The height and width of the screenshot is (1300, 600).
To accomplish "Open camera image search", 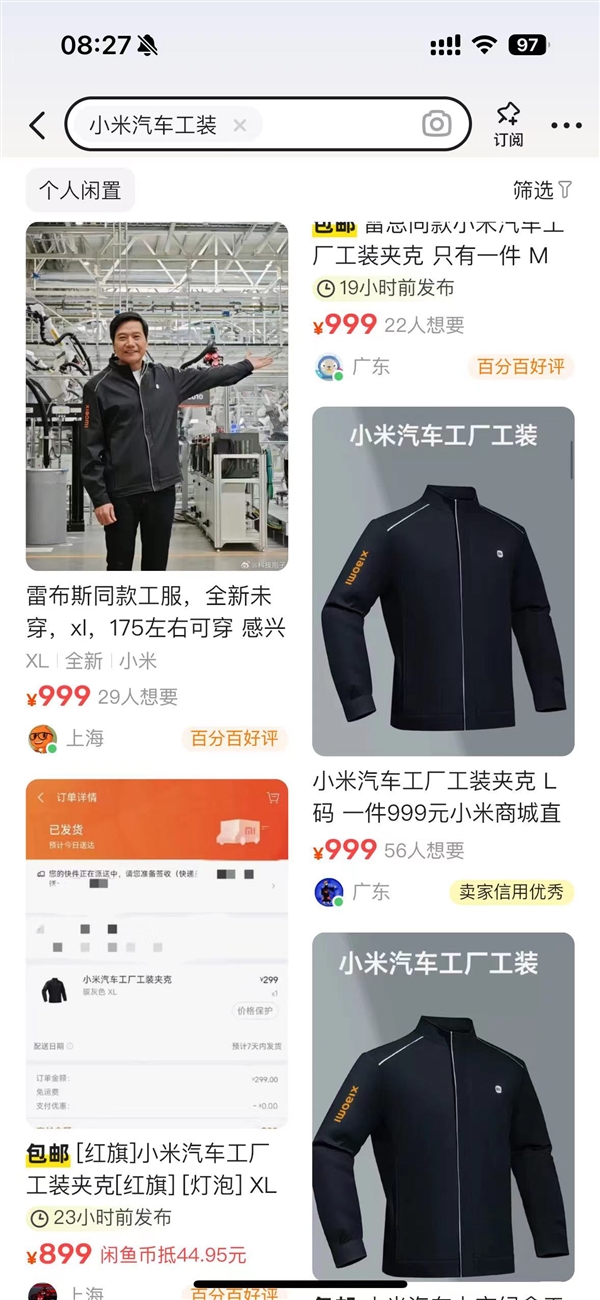I will tap(436, 124).
